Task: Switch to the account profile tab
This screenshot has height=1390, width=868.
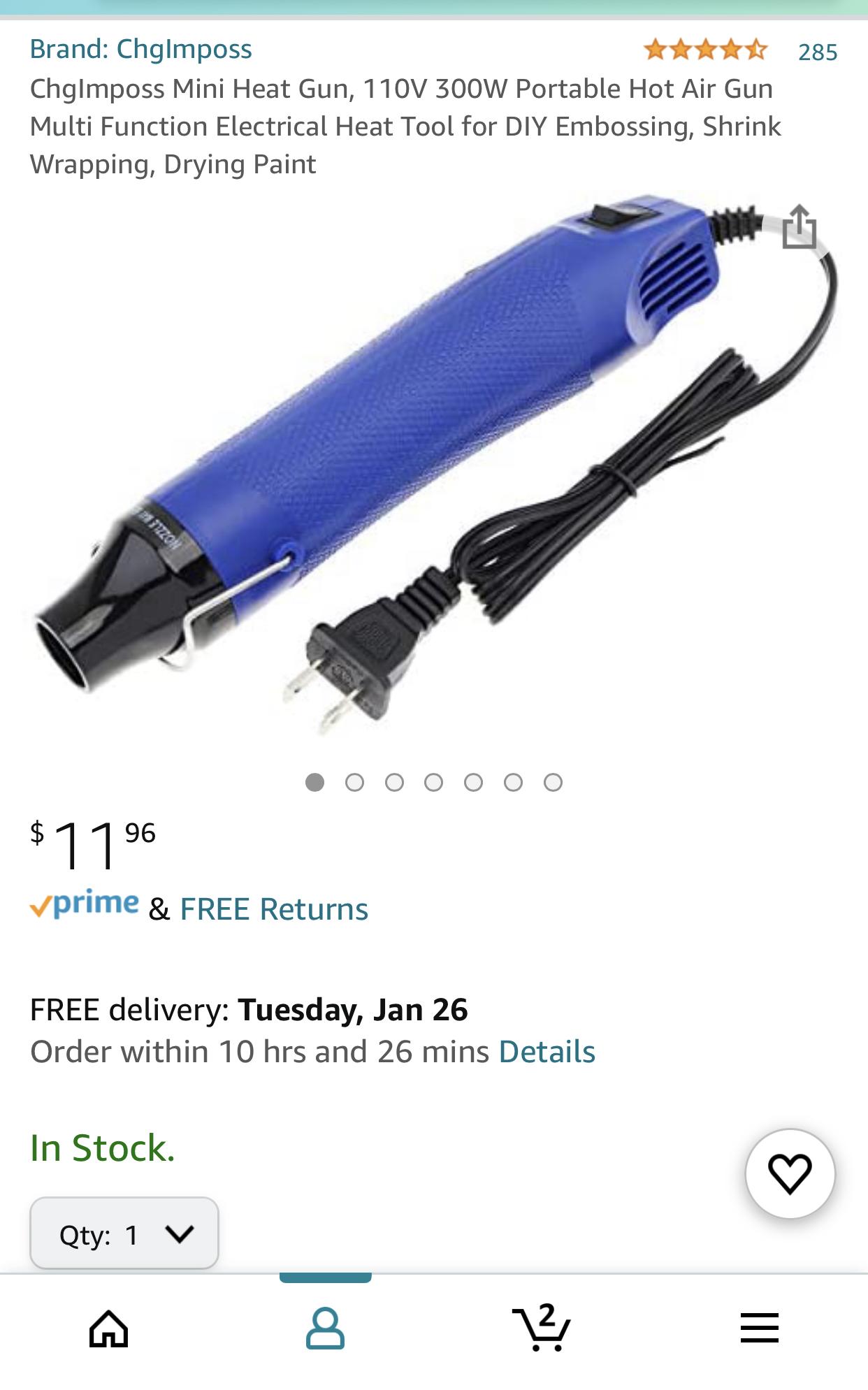Action: (325, 1328)
